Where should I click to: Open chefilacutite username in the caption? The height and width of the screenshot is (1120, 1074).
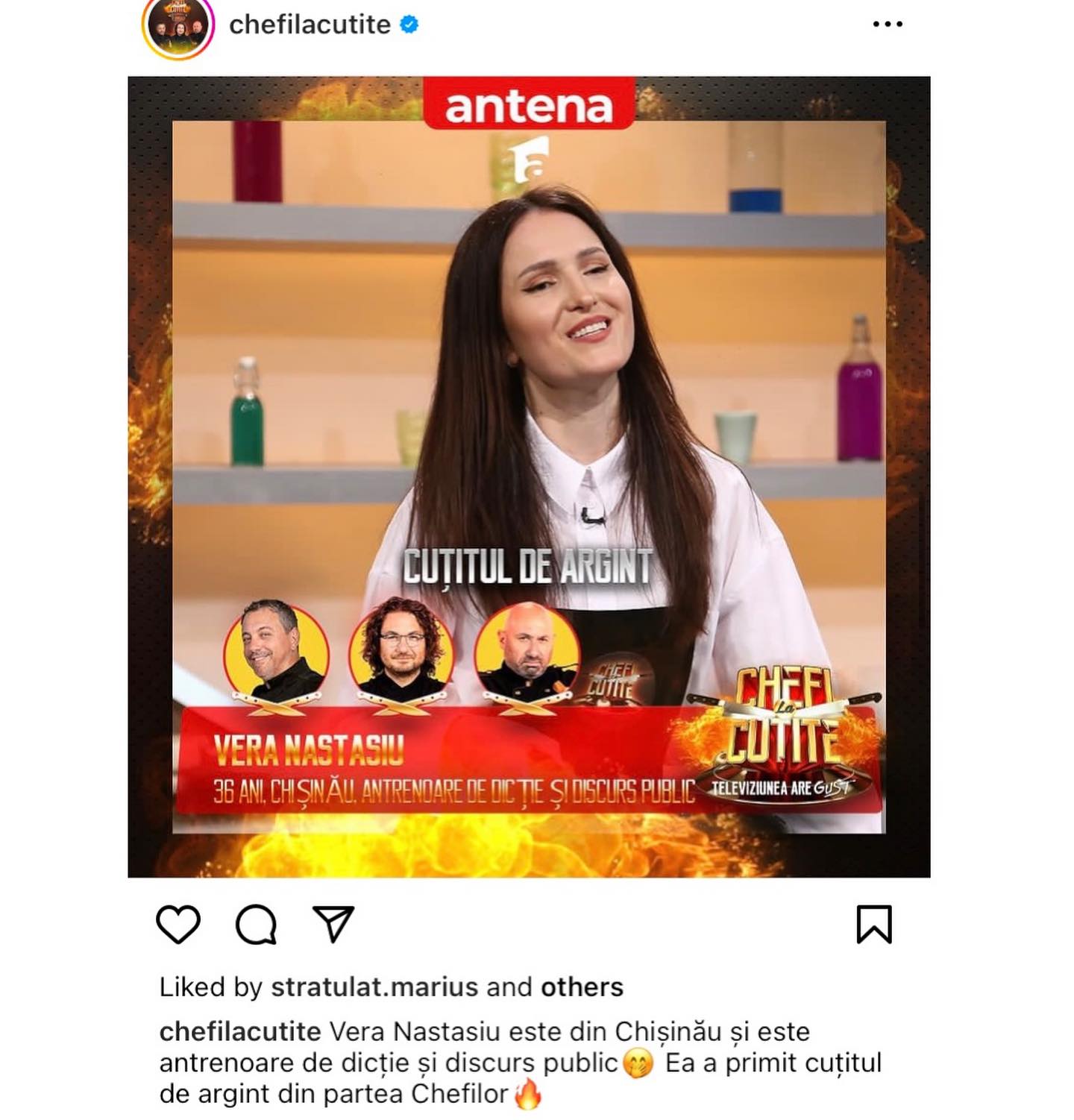click(240, 1032)
